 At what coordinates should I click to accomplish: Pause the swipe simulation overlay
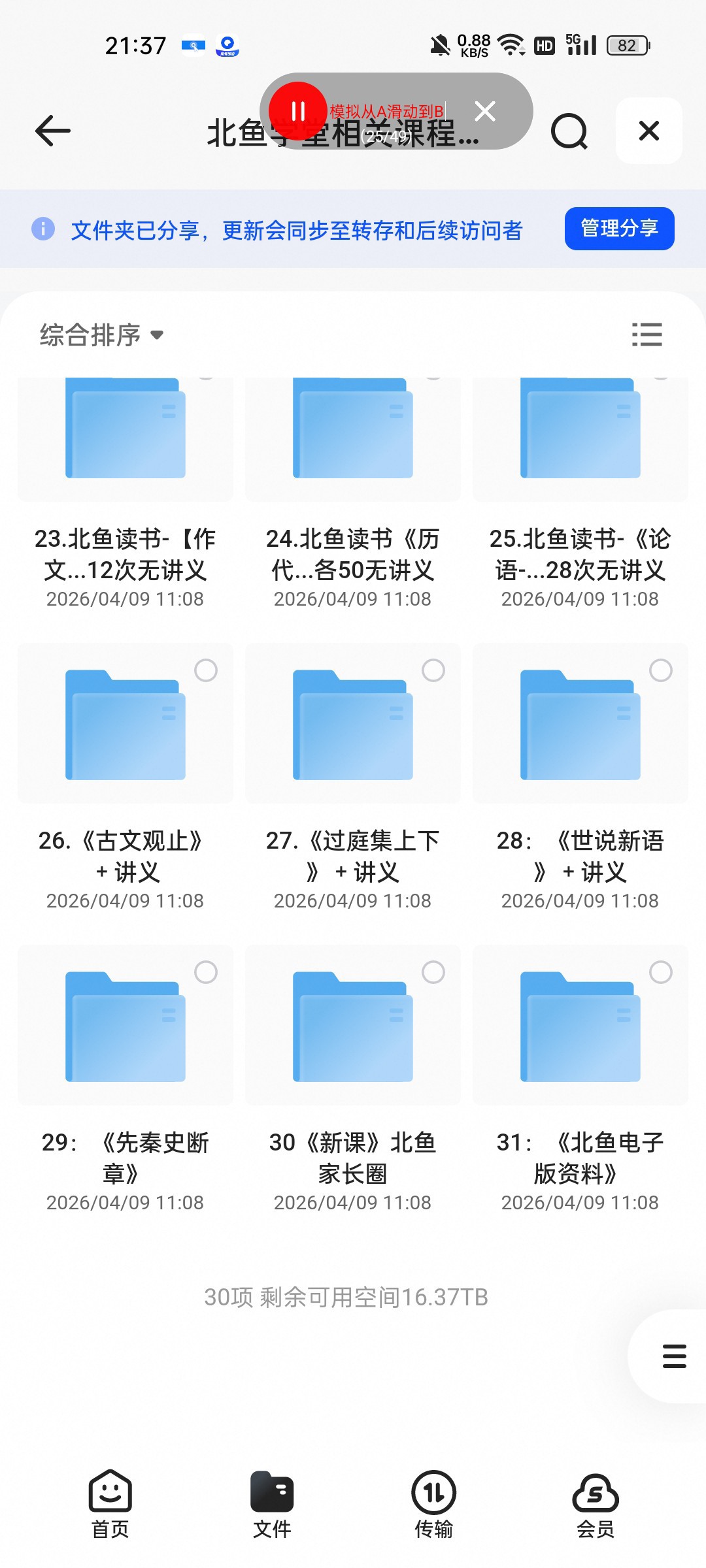[298, 111]
